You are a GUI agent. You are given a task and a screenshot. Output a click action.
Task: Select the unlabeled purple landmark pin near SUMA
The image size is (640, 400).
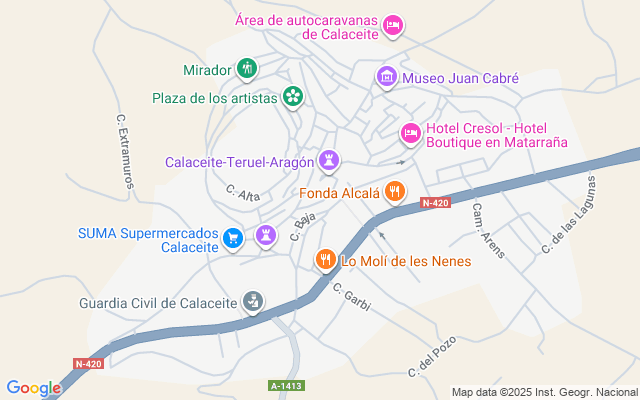click(266, 236)
